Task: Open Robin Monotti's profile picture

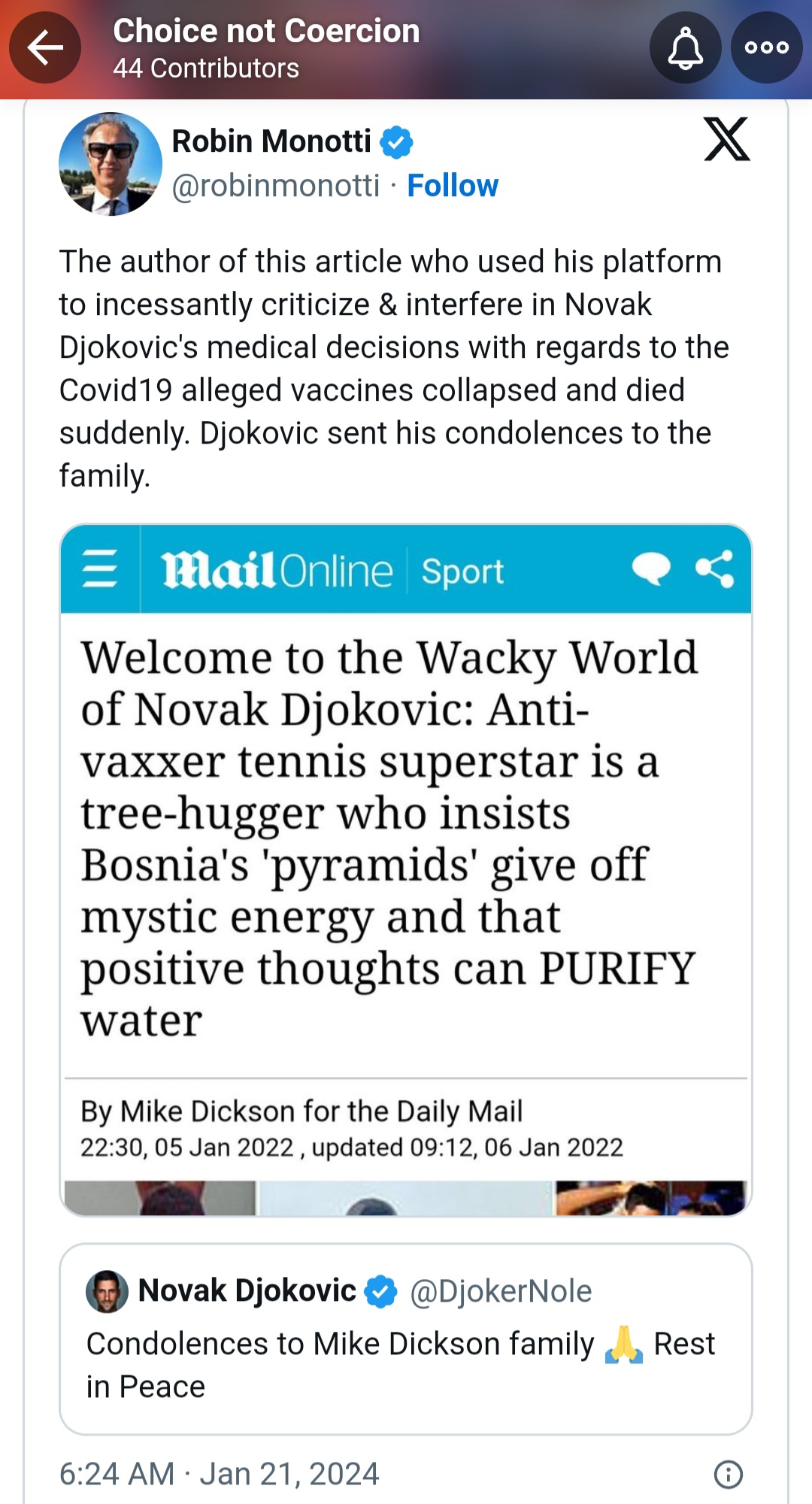Action: [x=111, y=164]
